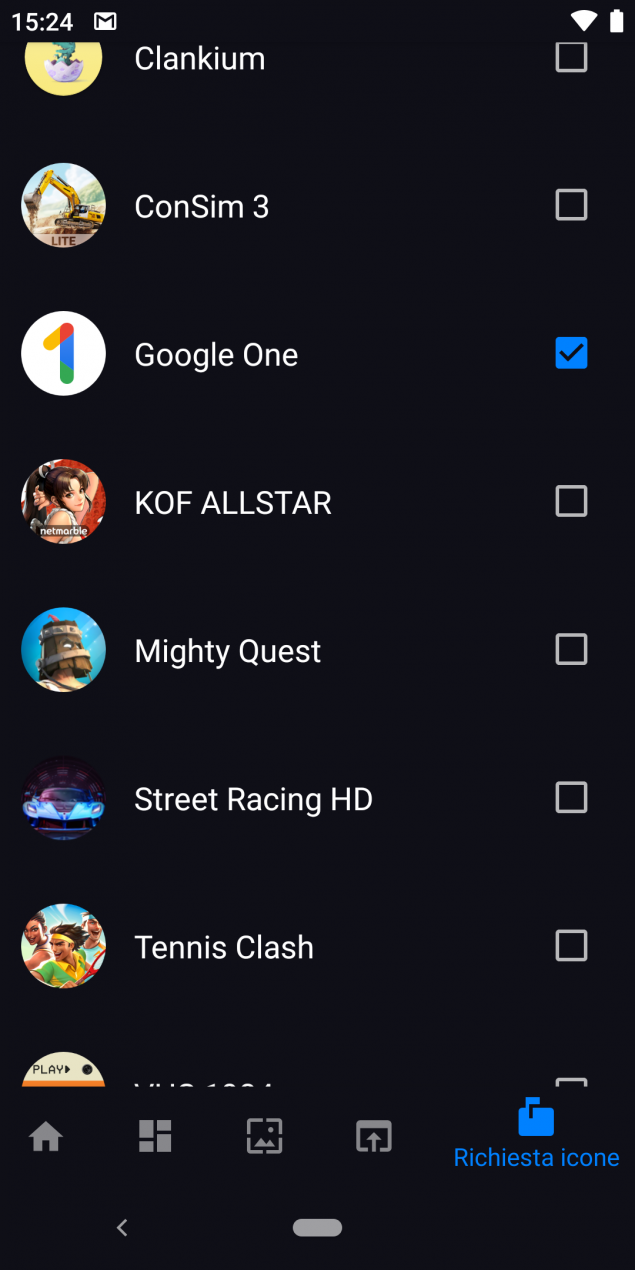This screenshot has width=635, height=1270.
Task: Open the apply-to-launcher tab
Action: 374,1137
